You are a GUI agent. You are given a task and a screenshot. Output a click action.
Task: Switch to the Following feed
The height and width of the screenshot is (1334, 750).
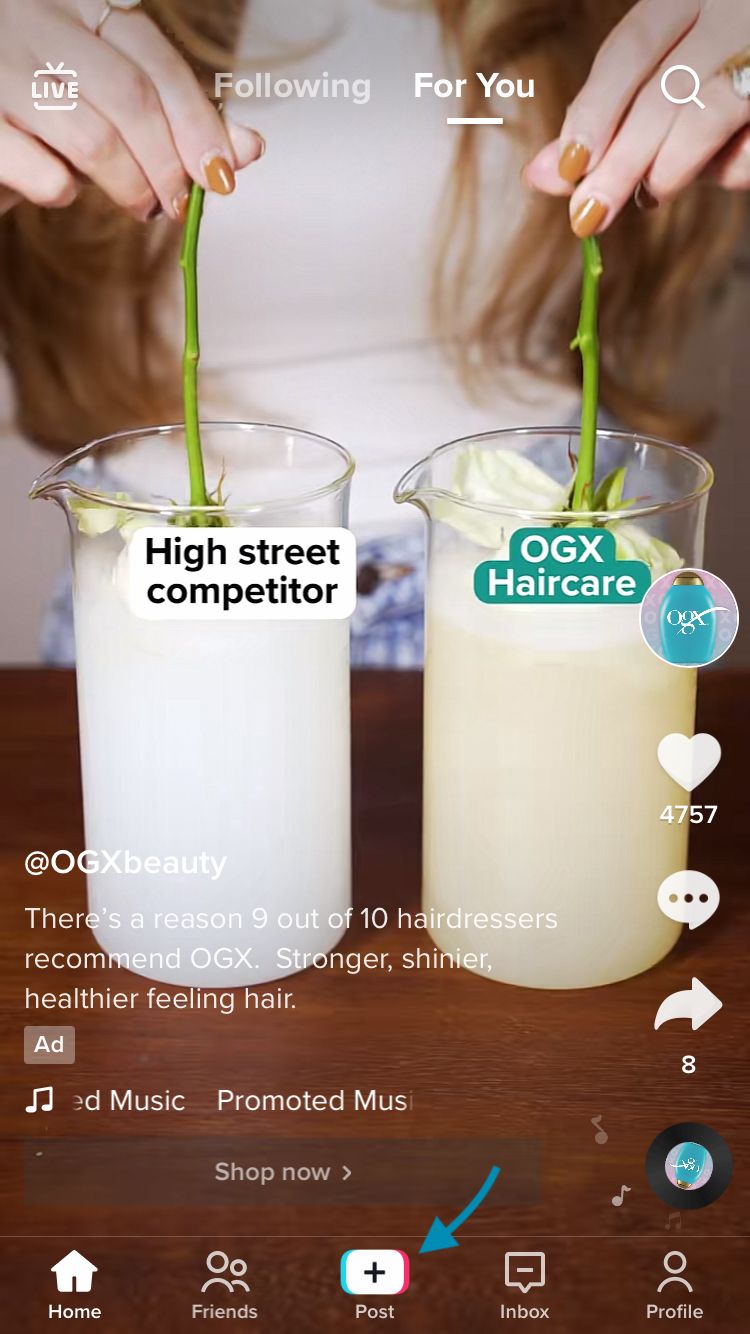(x=292, y=86)
